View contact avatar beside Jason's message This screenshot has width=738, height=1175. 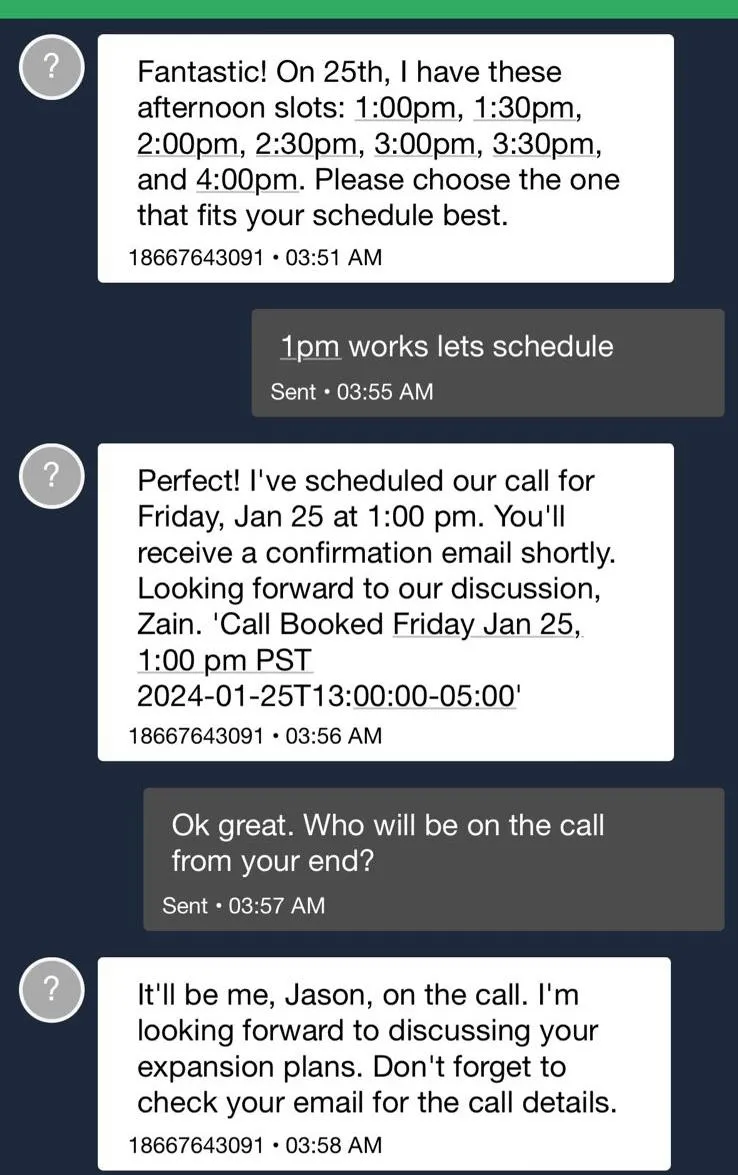click(52, 990)
